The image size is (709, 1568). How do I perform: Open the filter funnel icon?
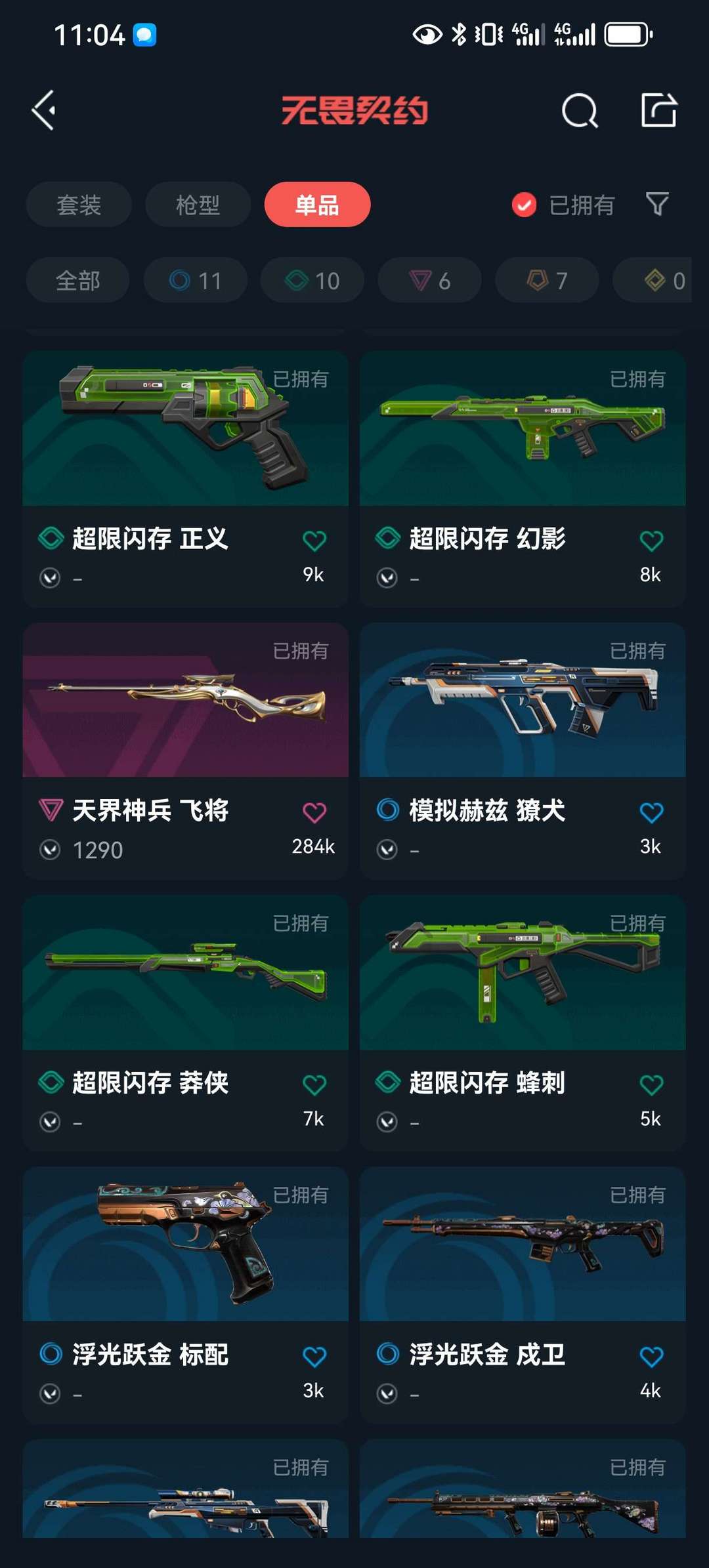coord(656,205)
